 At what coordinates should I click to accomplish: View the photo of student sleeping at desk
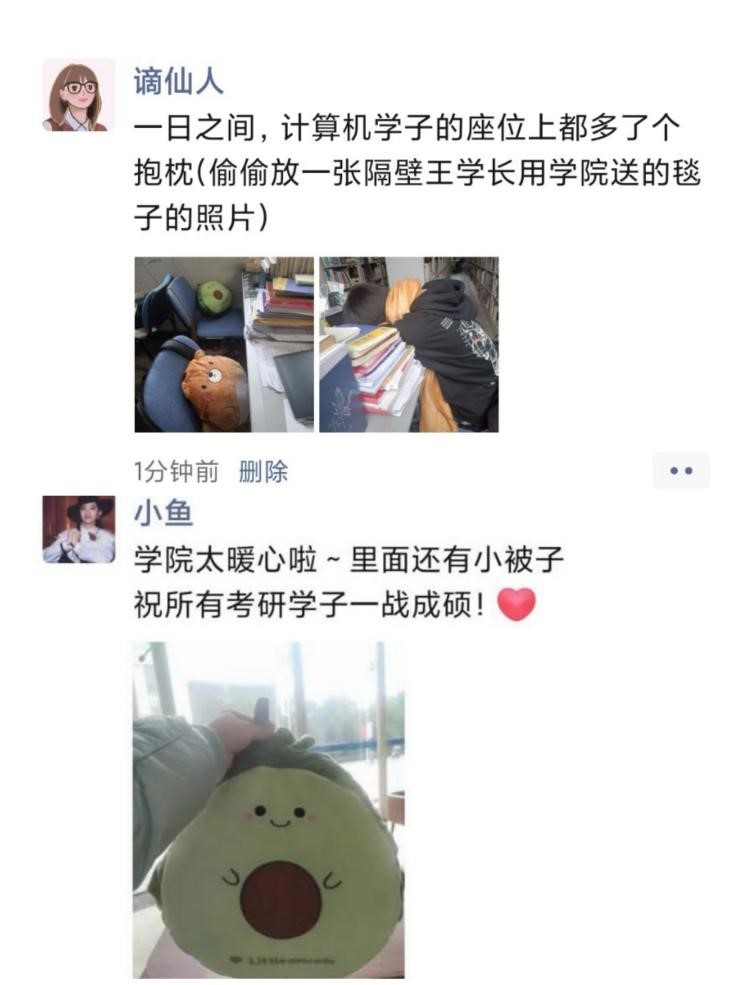[408, 344]
